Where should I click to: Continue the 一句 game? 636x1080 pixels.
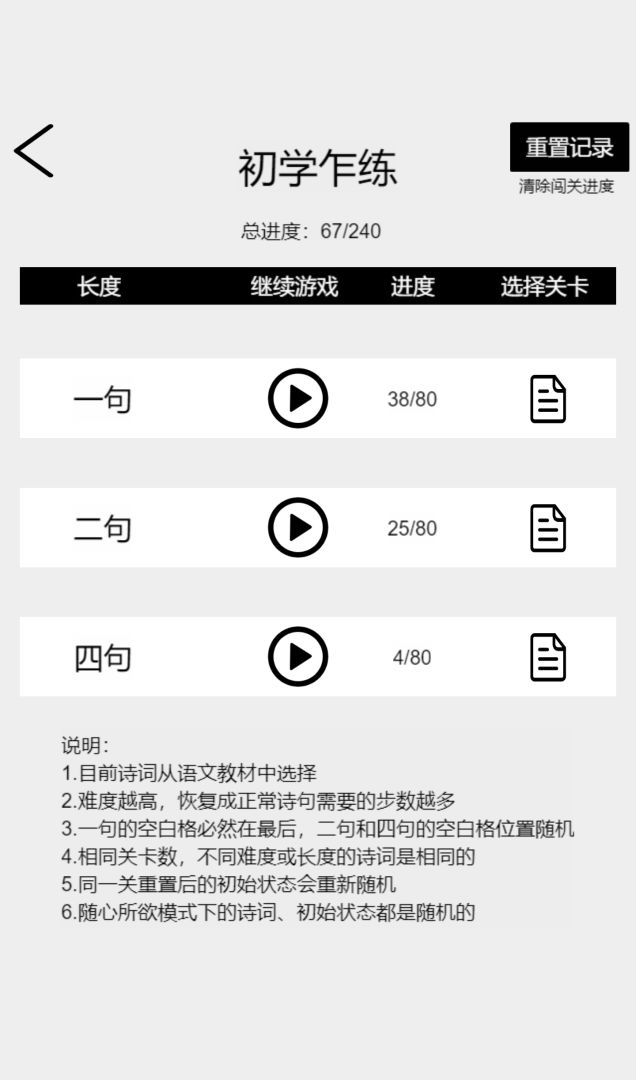[298, 398]
